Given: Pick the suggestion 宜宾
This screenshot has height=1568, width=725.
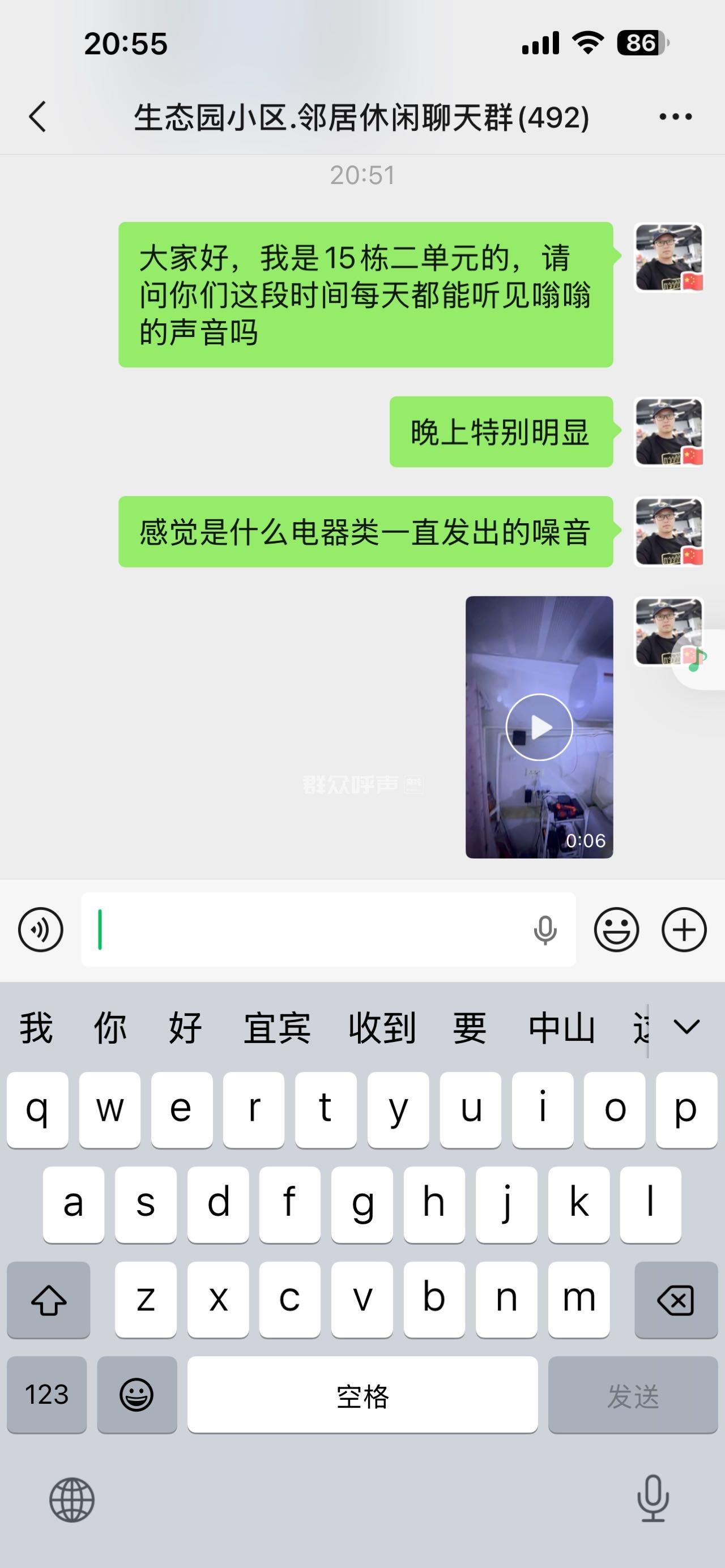Looking at the screenshot, I should click(x=277, y=1028).
